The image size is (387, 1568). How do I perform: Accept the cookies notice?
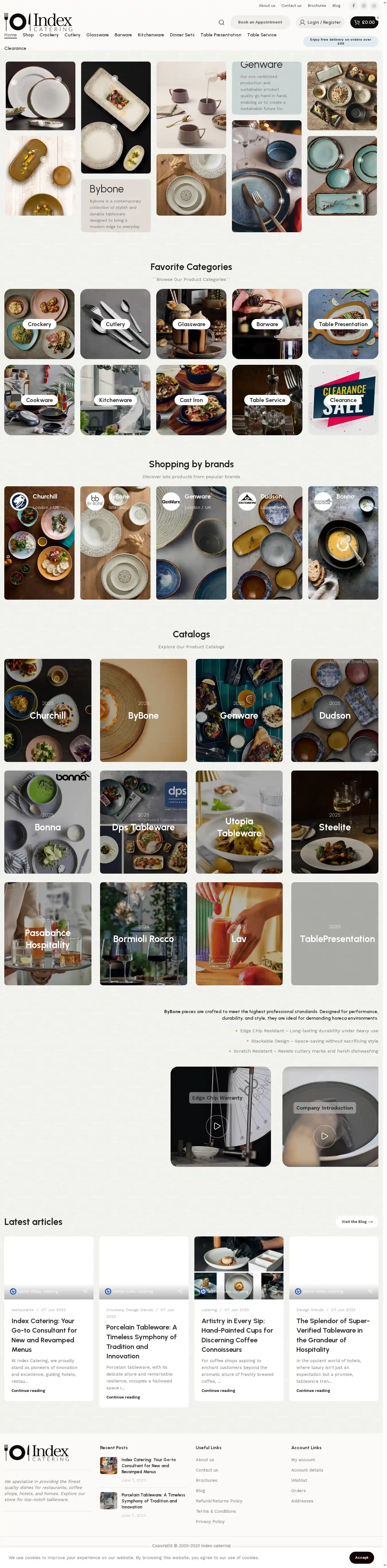pyautogui.click(x=361, y=1557)
